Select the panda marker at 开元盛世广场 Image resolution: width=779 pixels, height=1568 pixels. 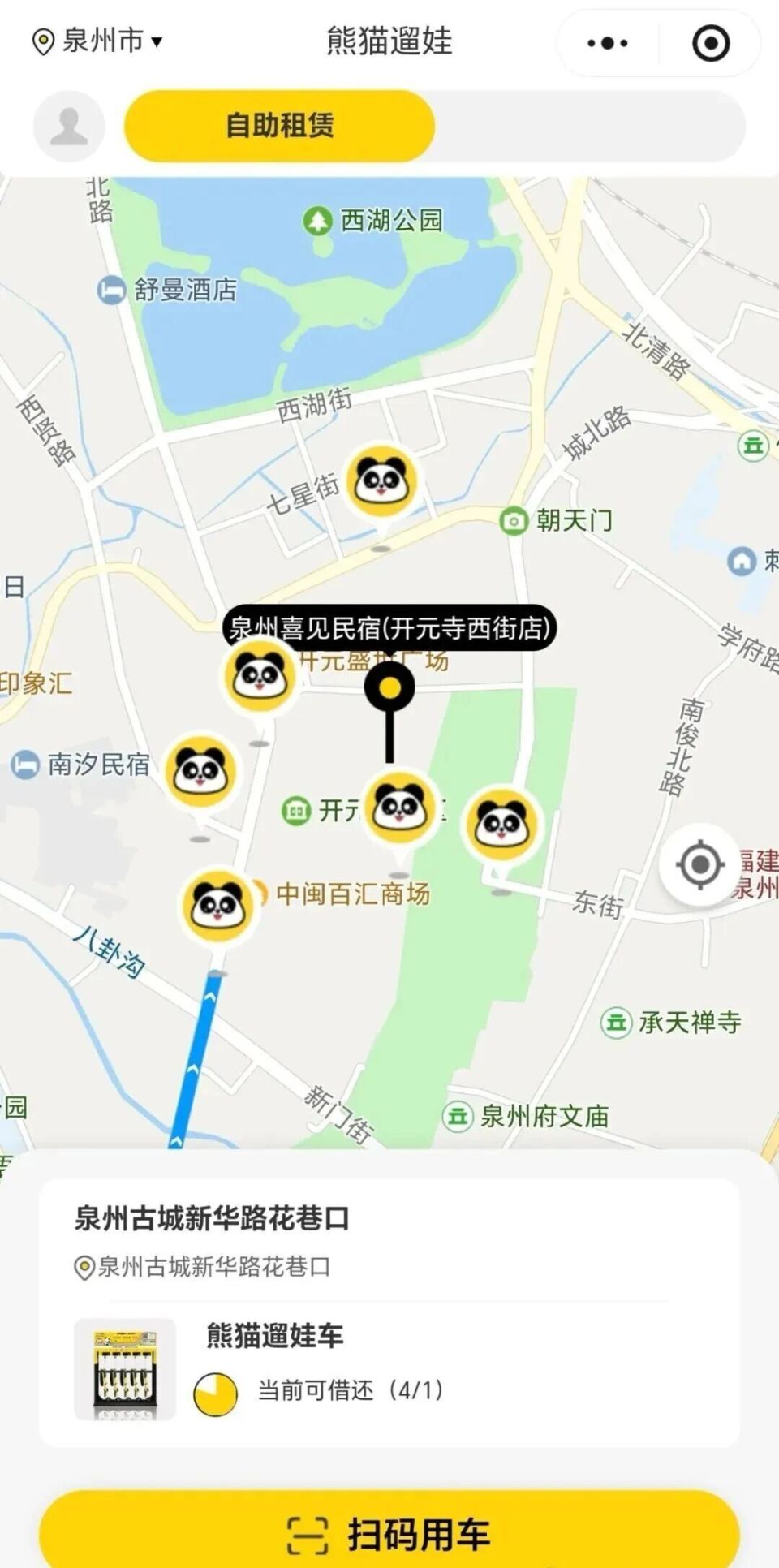click(x=260, y=675)
